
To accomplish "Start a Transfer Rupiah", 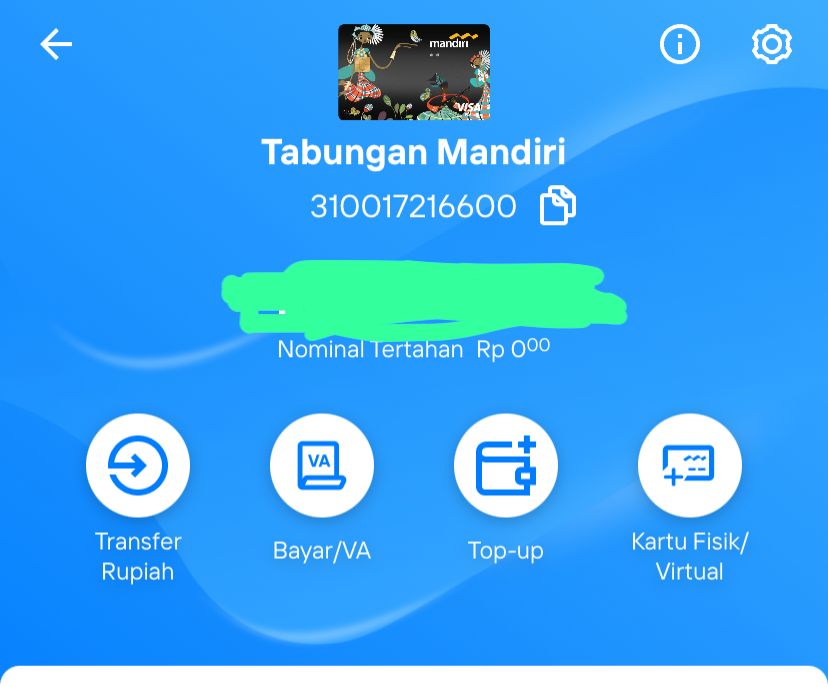I will (x=138, y=466).
